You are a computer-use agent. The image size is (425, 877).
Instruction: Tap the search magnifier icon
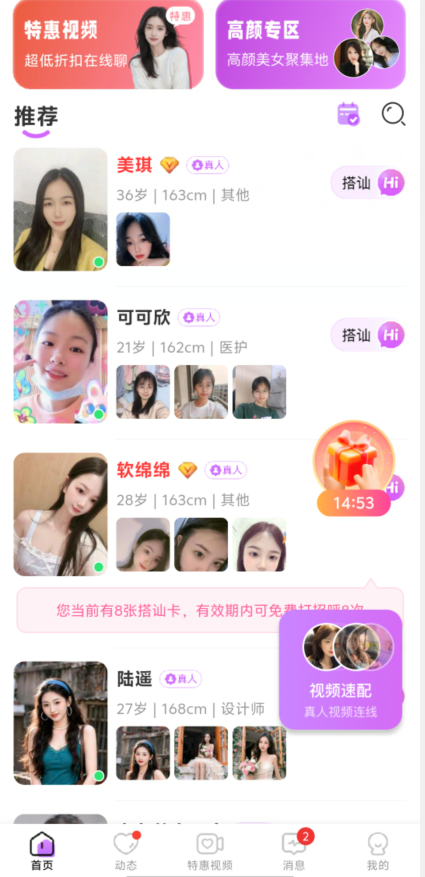coord(394,114)
